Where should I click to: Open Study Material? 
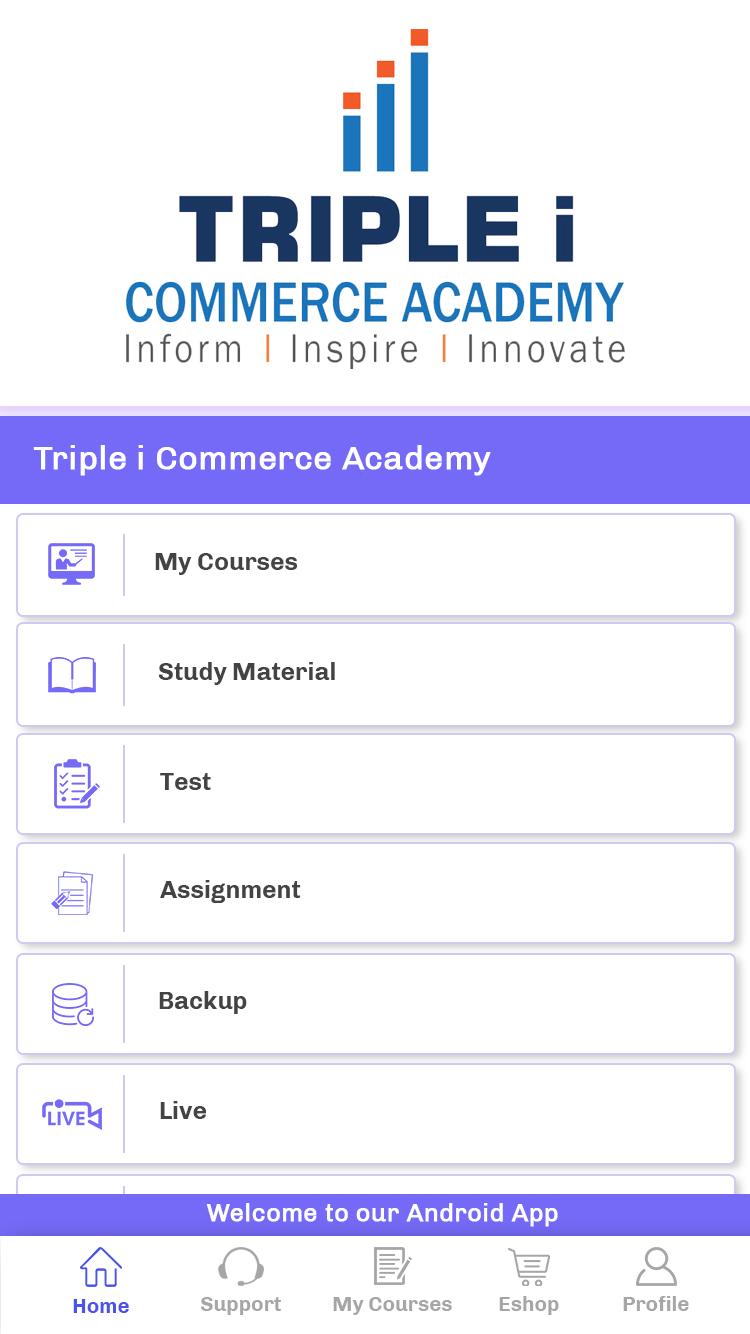(375, 674)
